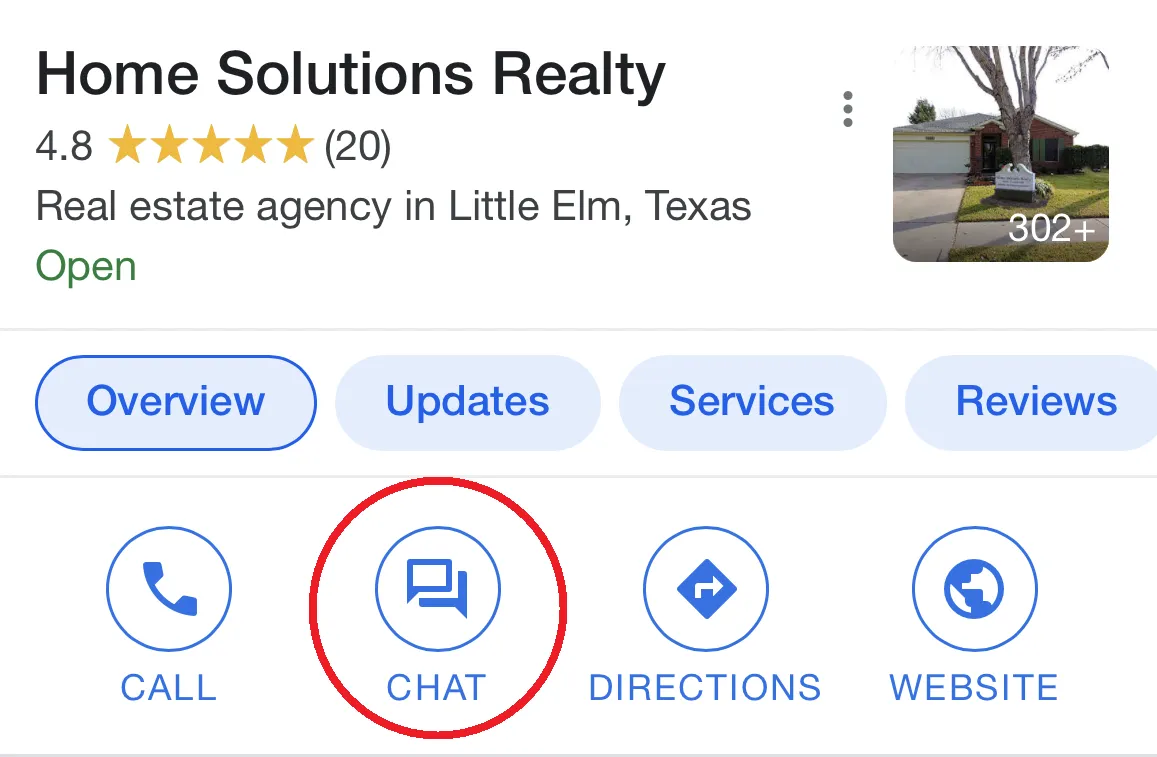This screenshot has height=757, width=1157.
Task: Switch to the Updates tab
Action: tap(467, 402)
